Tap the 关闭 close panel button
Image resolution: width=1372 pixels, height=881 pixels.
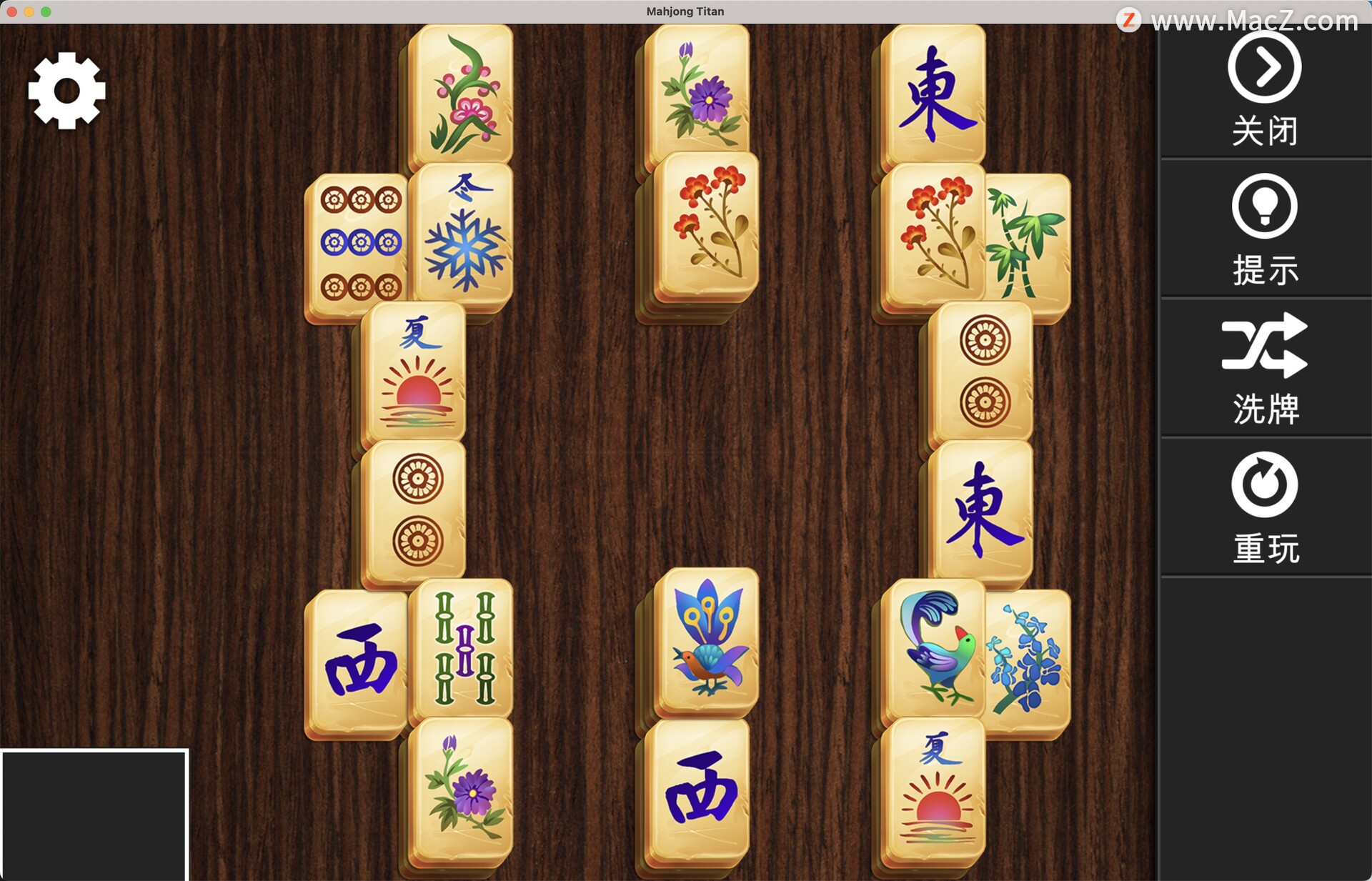[1264, 89]
